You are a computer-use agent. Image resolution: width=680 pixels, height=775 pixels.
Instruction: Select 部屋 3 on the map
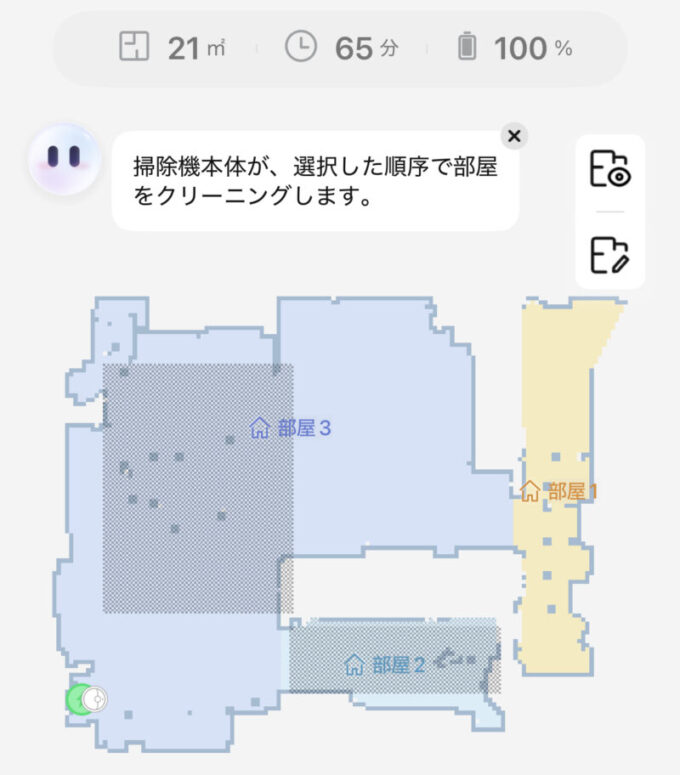[x=291, y=429]
